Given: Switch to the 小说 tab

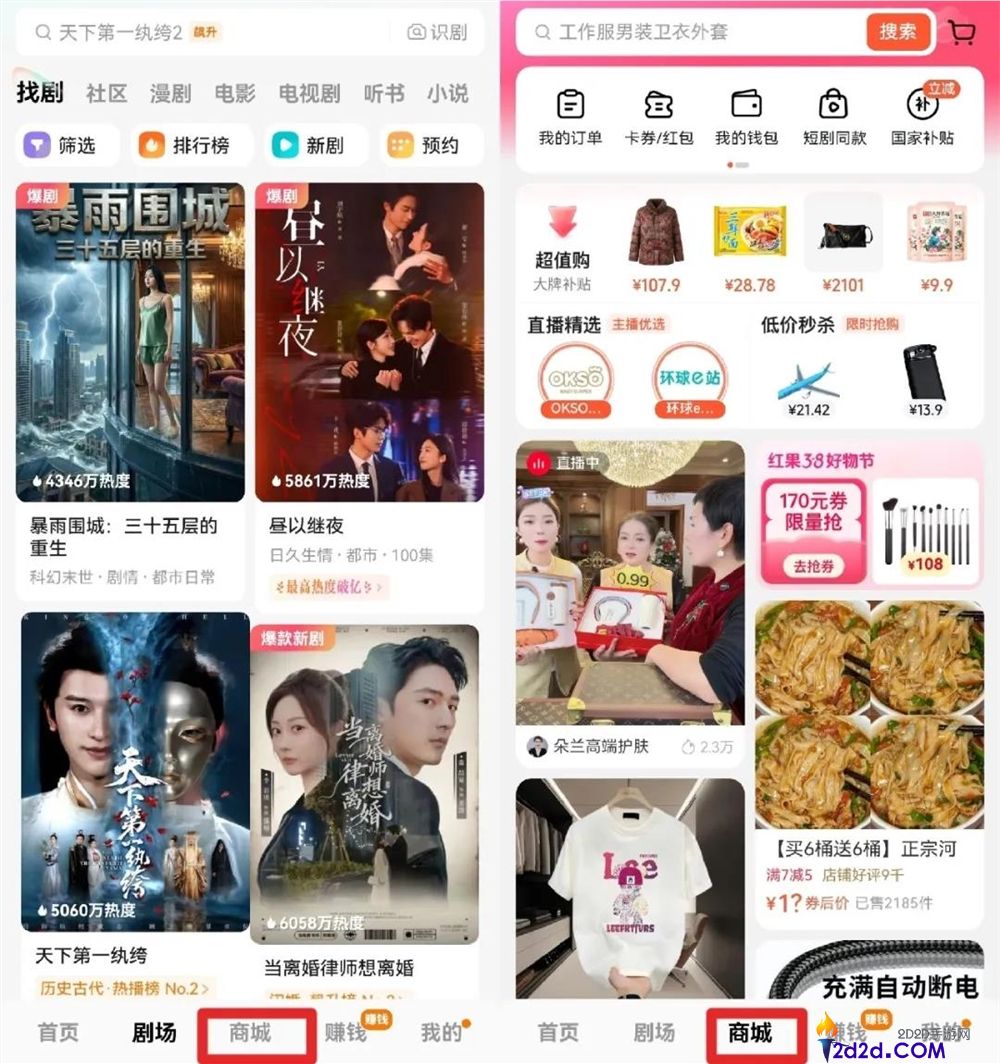Looking at the screenshot, I should (x=449, y=93).
